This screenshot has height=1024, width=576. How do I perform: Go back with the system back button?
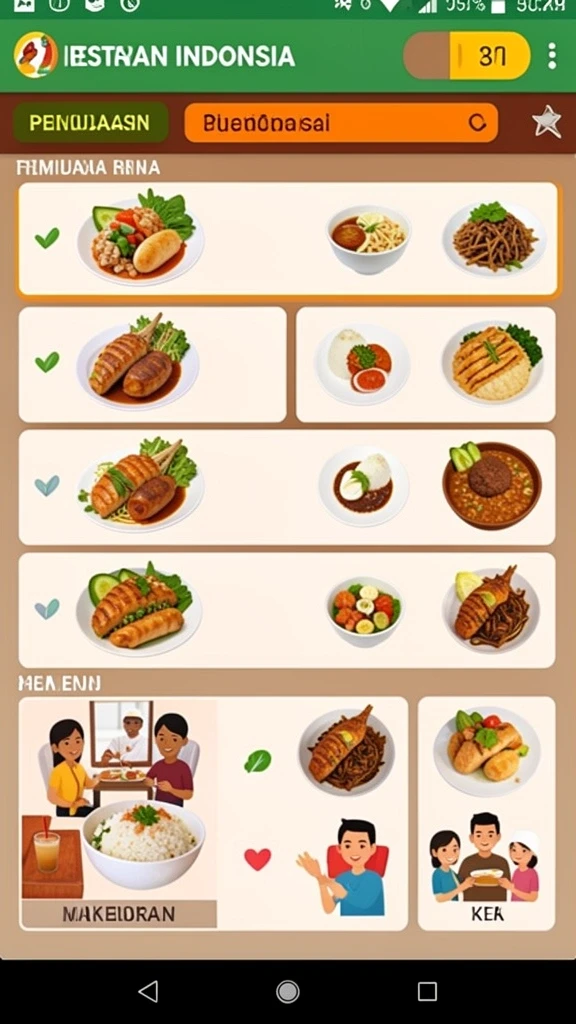pos(149,991)
